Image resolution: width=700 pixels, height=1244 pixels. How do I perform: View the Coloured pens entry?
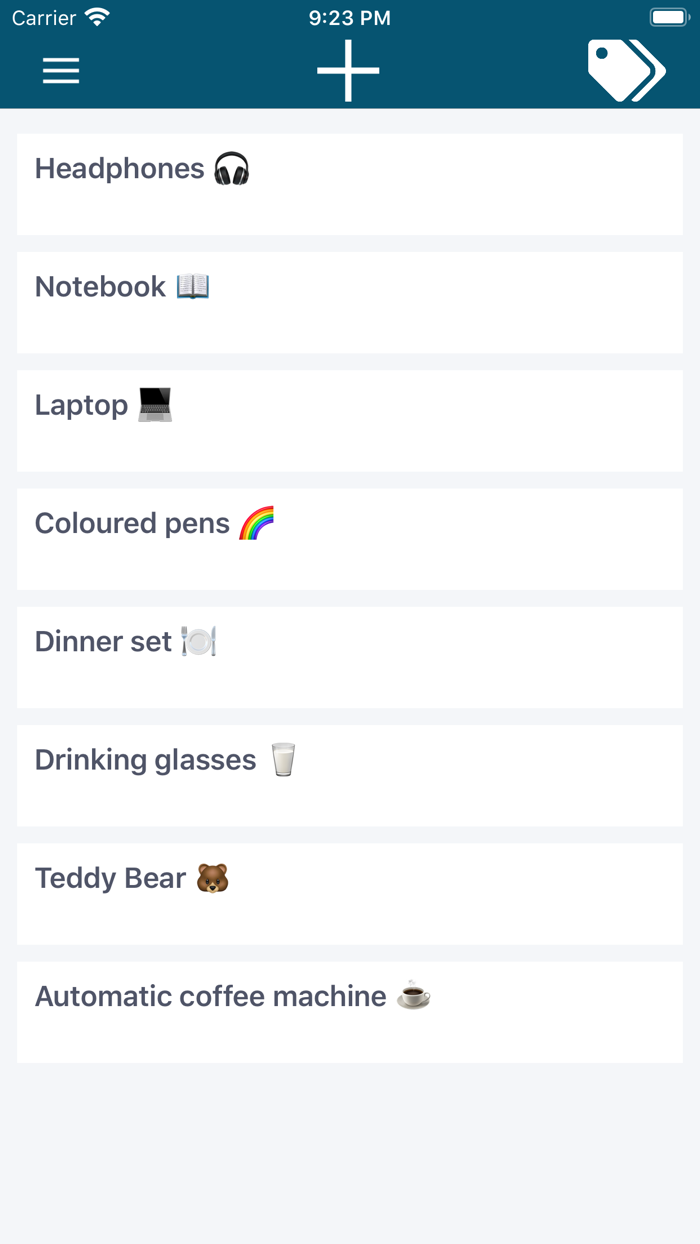350,539
